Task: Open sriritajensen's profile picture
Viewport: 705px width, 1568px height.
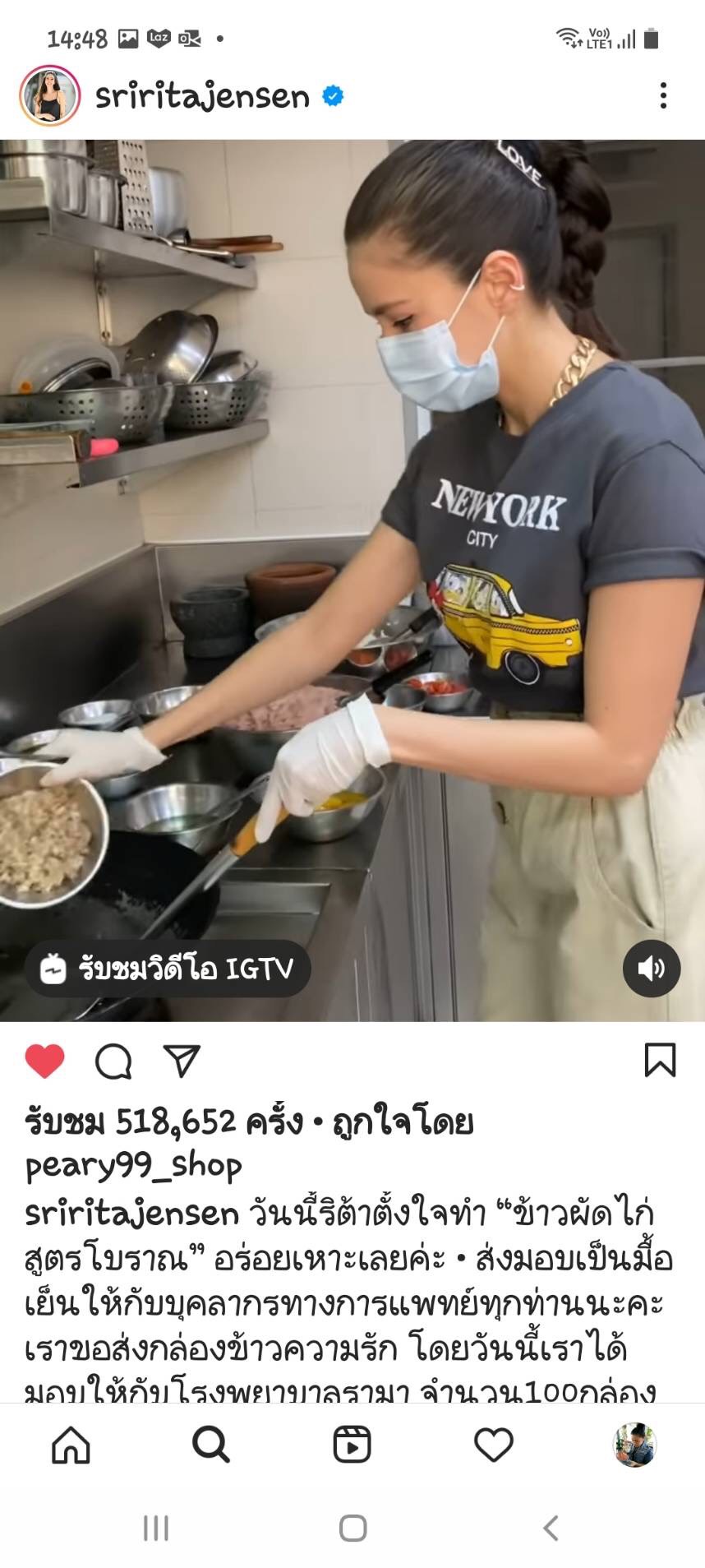Action: click(49, 96)
